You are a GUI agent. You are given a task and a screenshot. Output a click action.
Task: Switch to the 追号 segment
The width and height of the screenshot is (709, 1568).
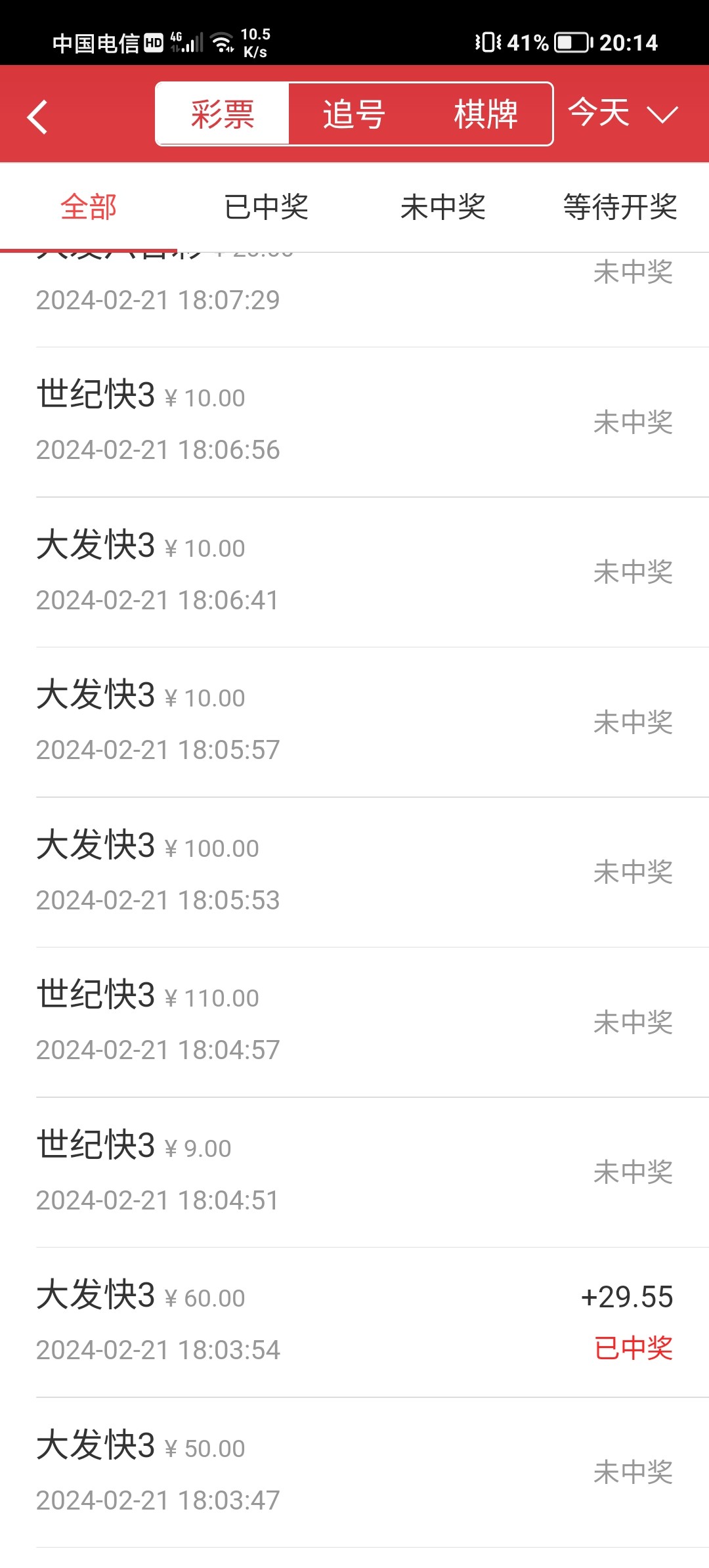pos(354,114)
